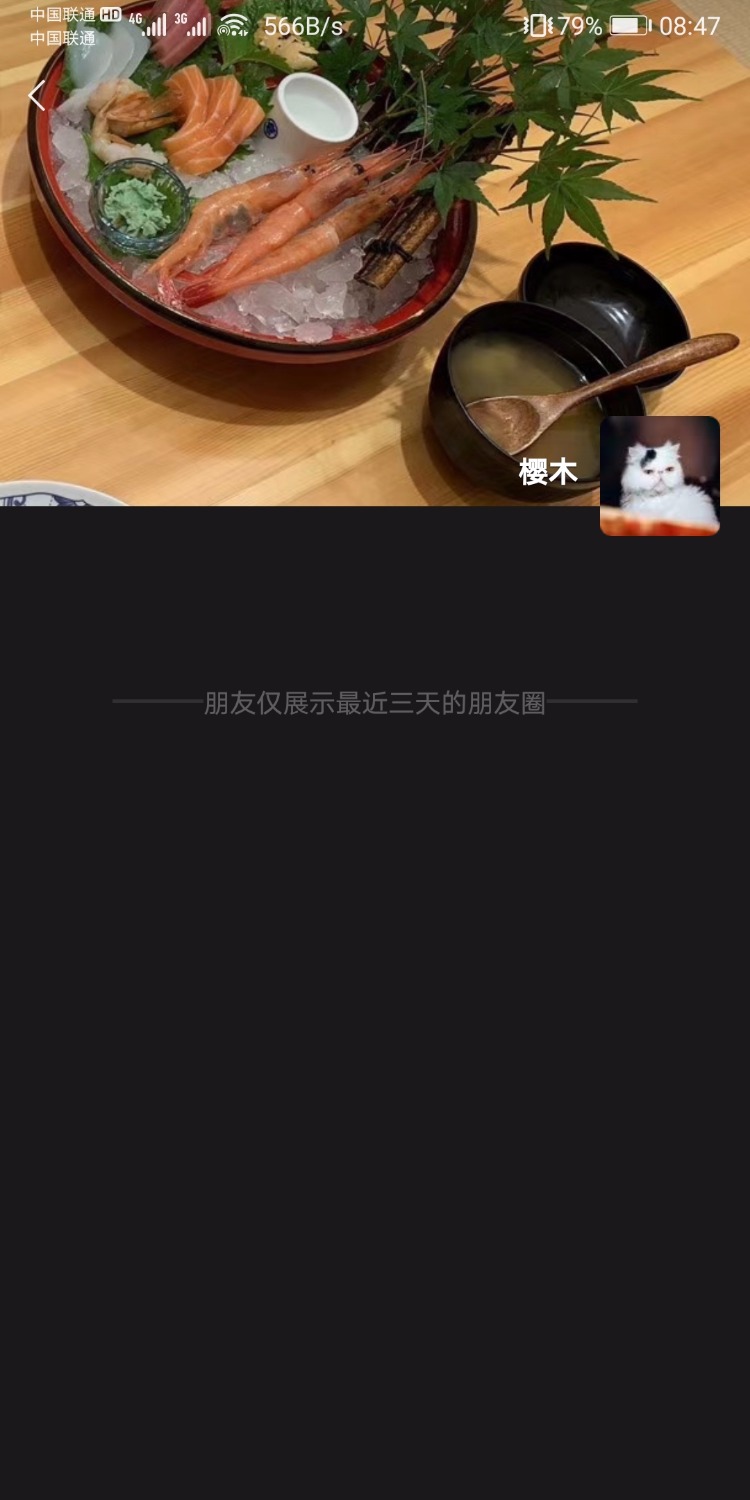Tap the back arrow to exit Moments
Image resolution: width=750 pixels, height=1500 pixels.
click(36, 95)
